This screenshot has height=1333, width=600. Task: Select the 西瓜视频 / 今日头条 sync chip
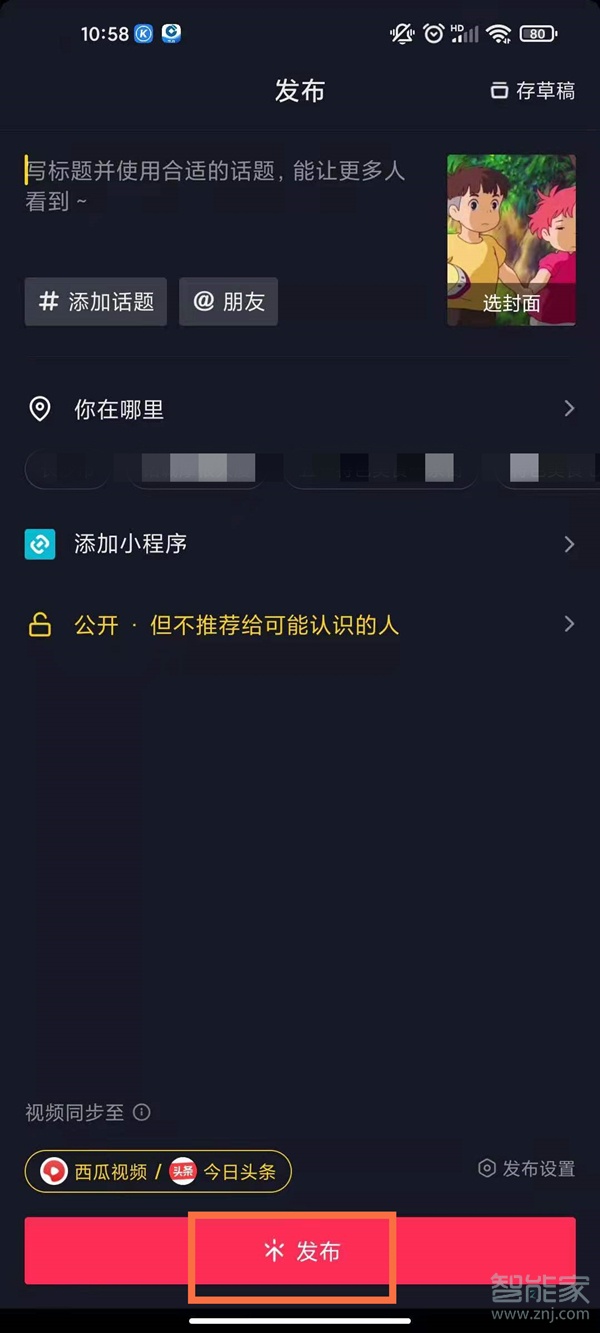[158, 1171]
